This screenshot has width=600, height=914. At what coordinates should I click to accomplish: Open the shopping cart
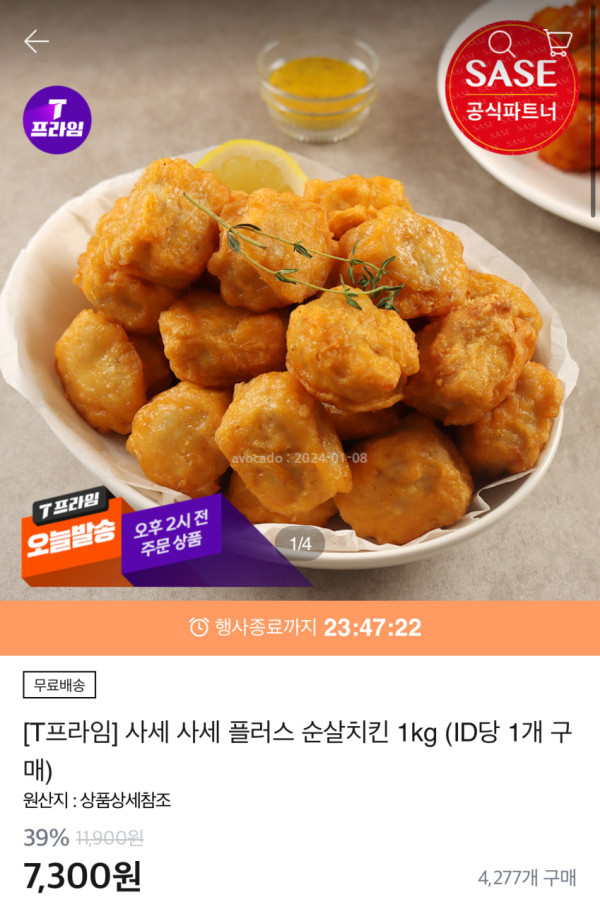tap(558, 43)
